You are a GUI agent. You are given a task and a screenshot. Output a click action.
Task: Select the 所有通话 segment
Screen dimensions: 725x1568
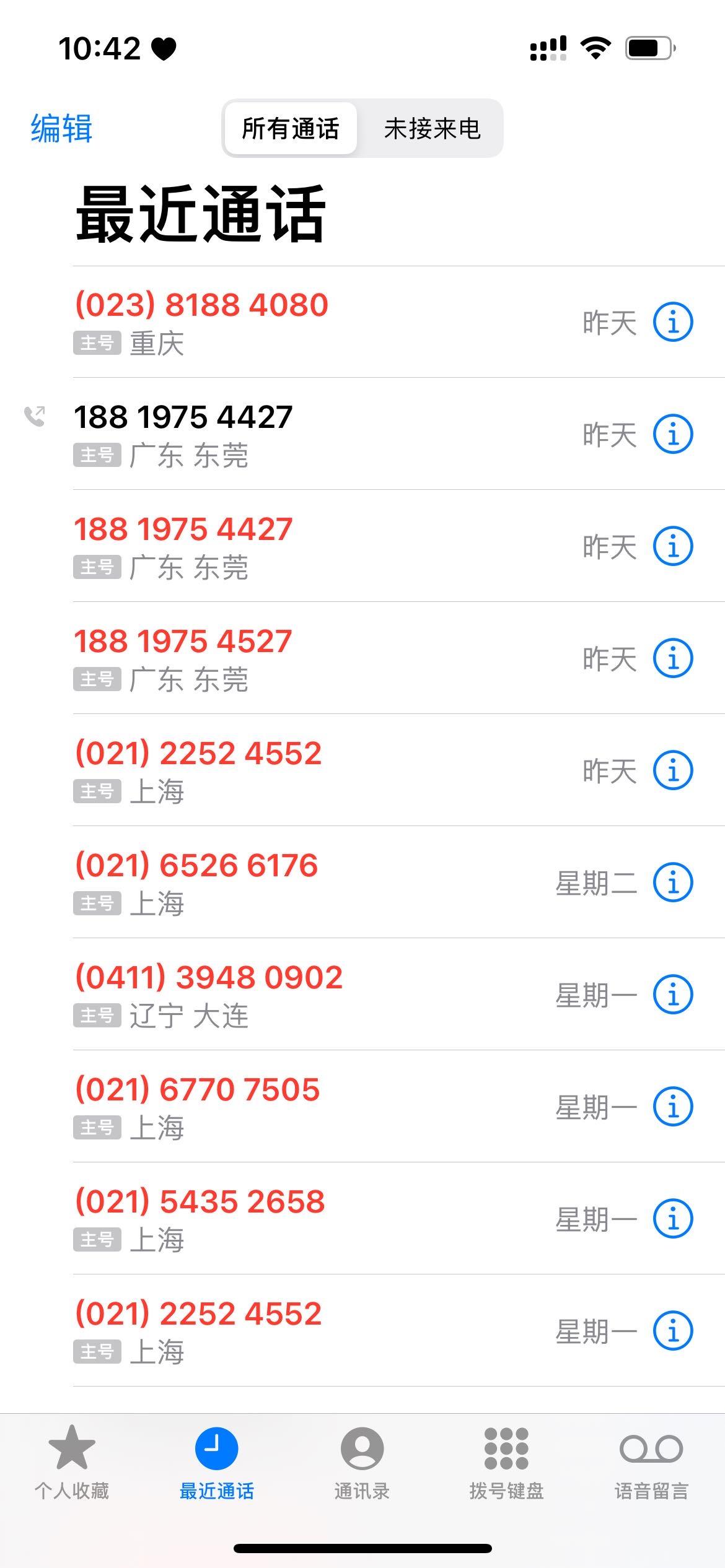(x=291, y=129)
